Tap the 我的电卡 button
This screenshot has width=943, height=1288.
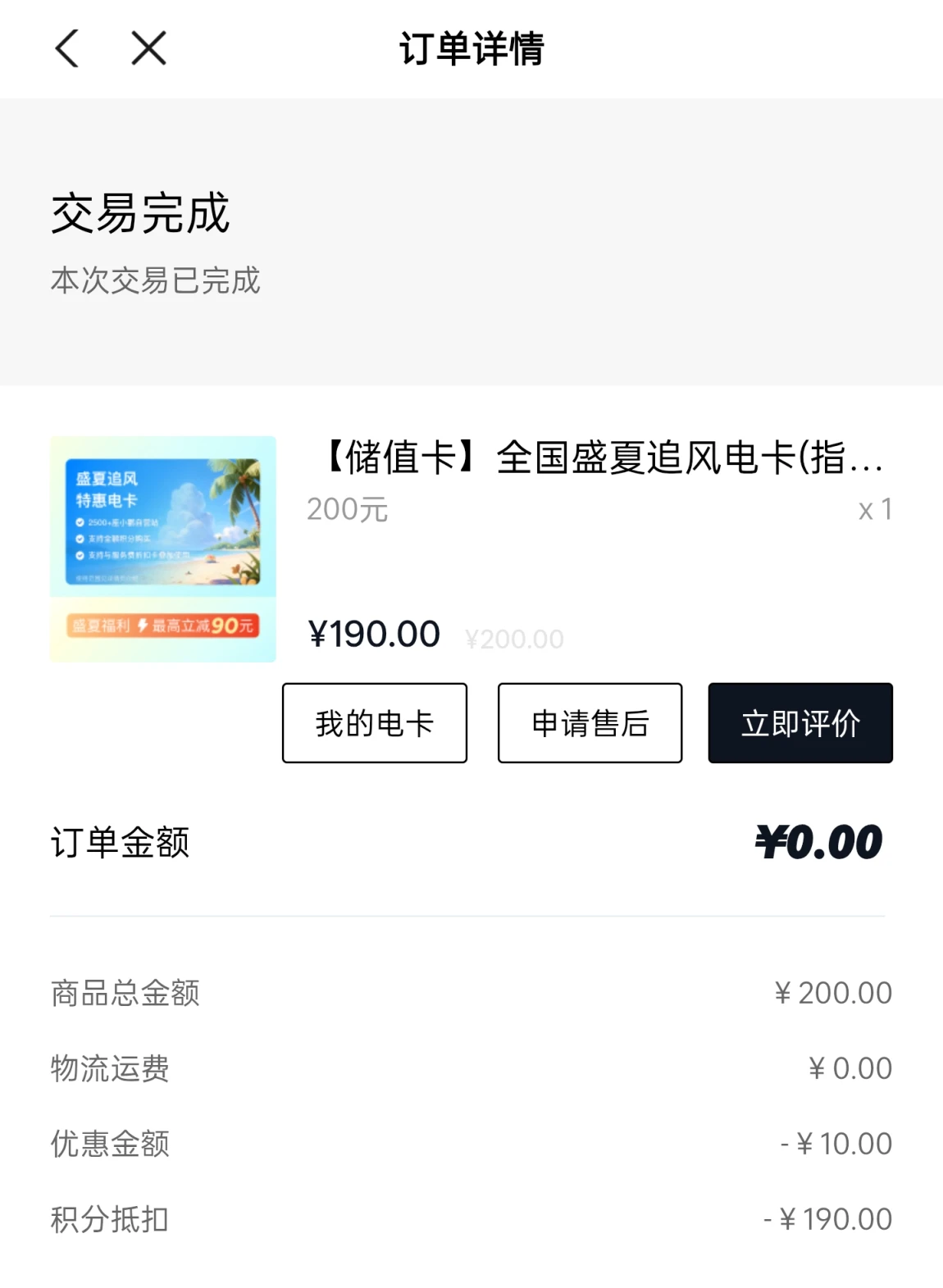(x=375, y=723)
